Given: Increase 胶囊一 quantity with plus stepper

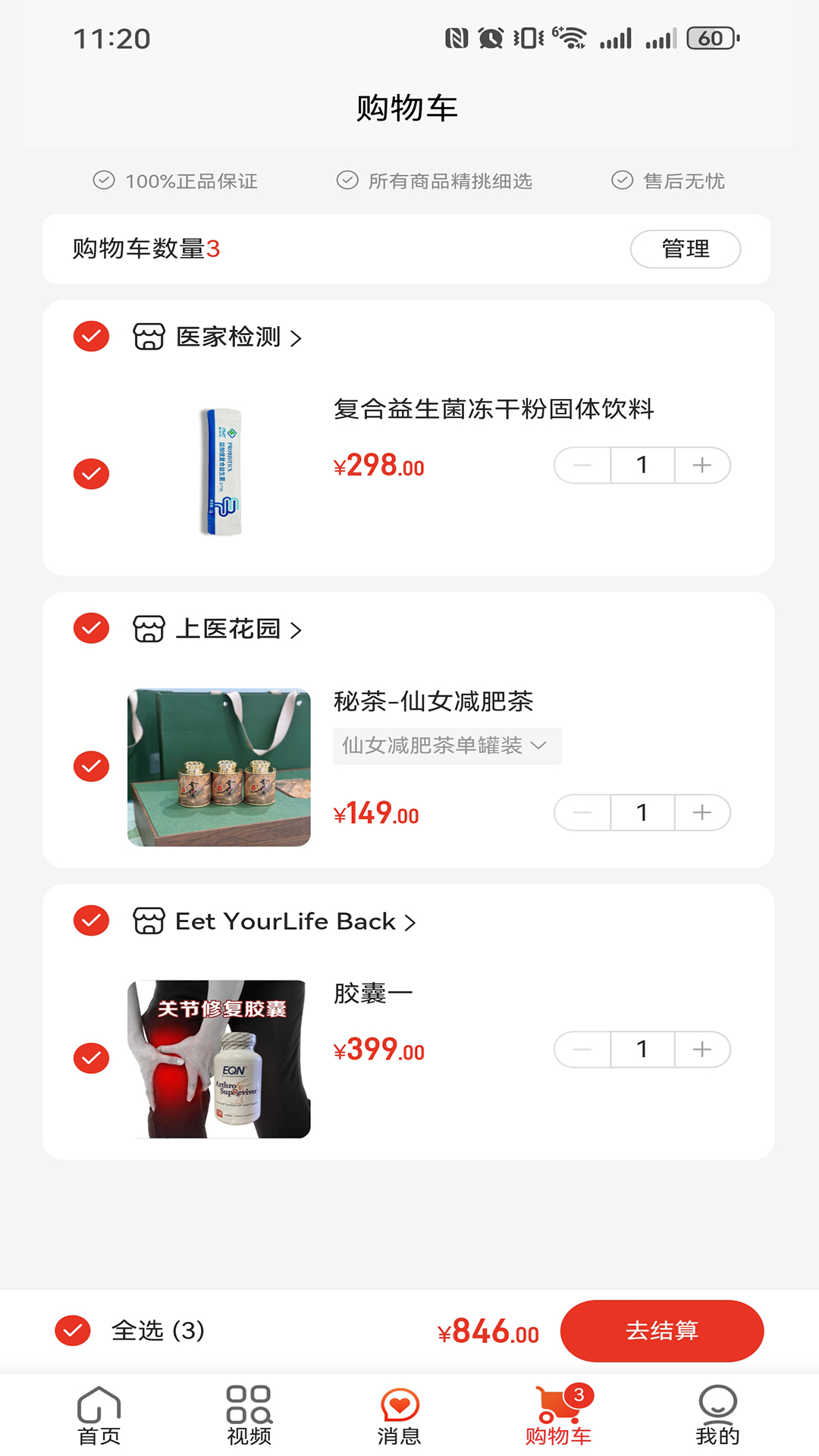Looking at the screenshot, I should tap(701, 1050).
